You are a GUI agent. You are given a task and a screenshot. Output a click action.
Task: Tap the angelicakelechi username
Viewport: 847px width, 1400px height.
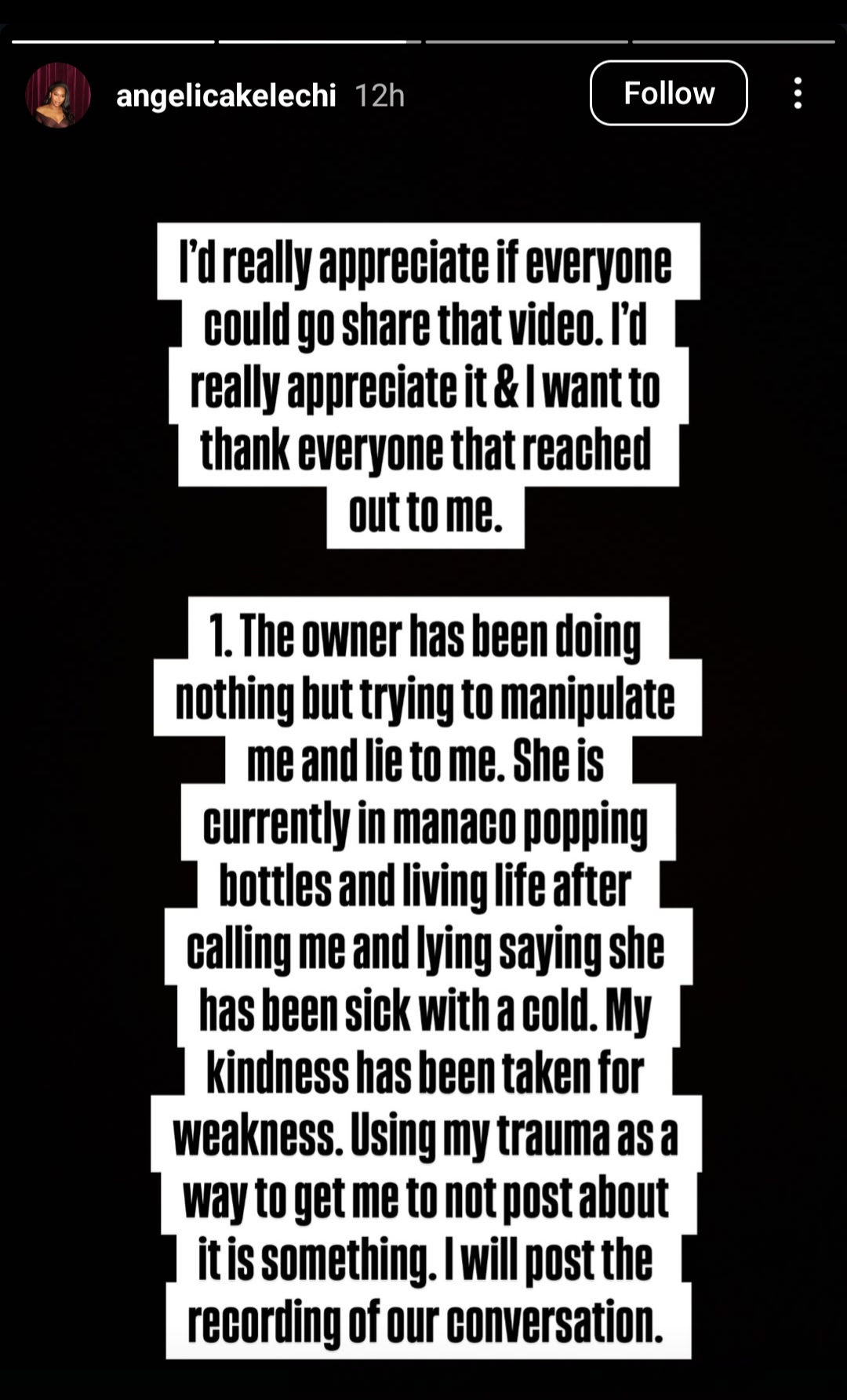click(x=226, y=96)
